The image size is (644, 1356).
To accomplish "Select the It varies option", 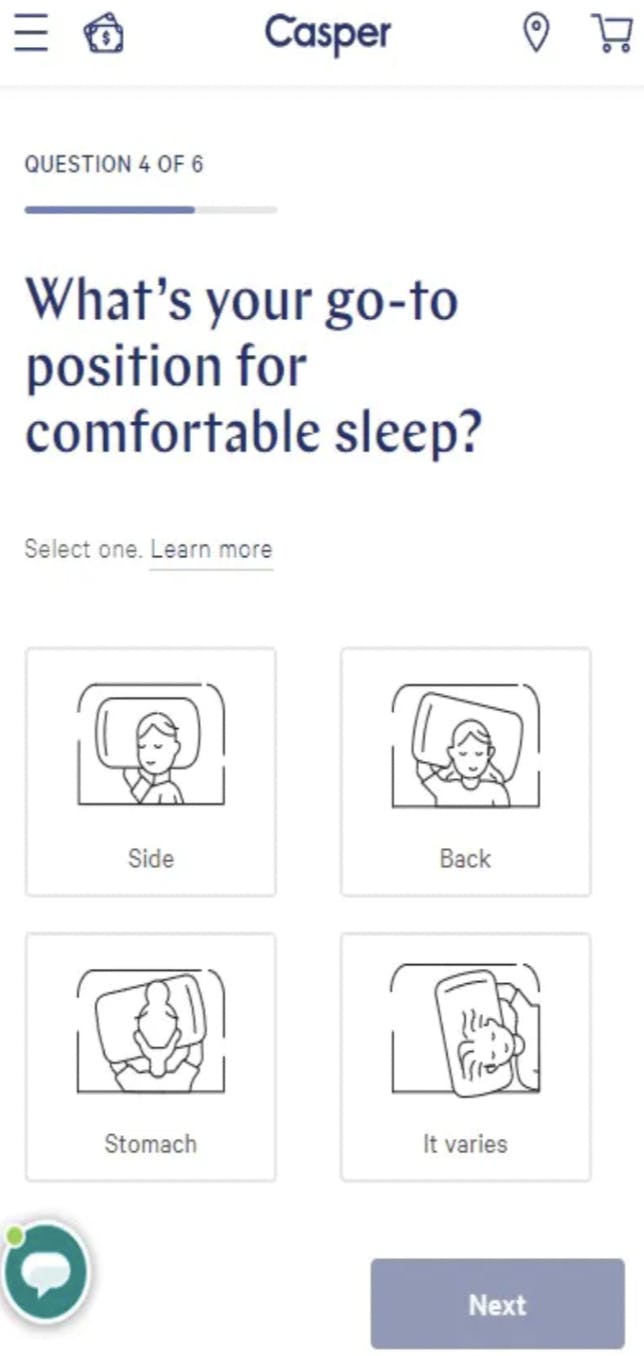I will (465, 1057).
